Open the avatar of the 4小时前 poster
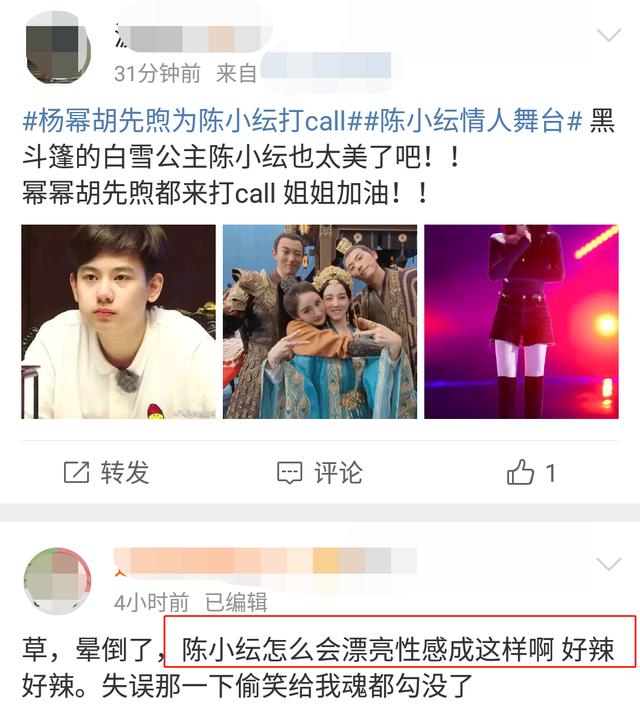640x720 pixels. point(57,581)
